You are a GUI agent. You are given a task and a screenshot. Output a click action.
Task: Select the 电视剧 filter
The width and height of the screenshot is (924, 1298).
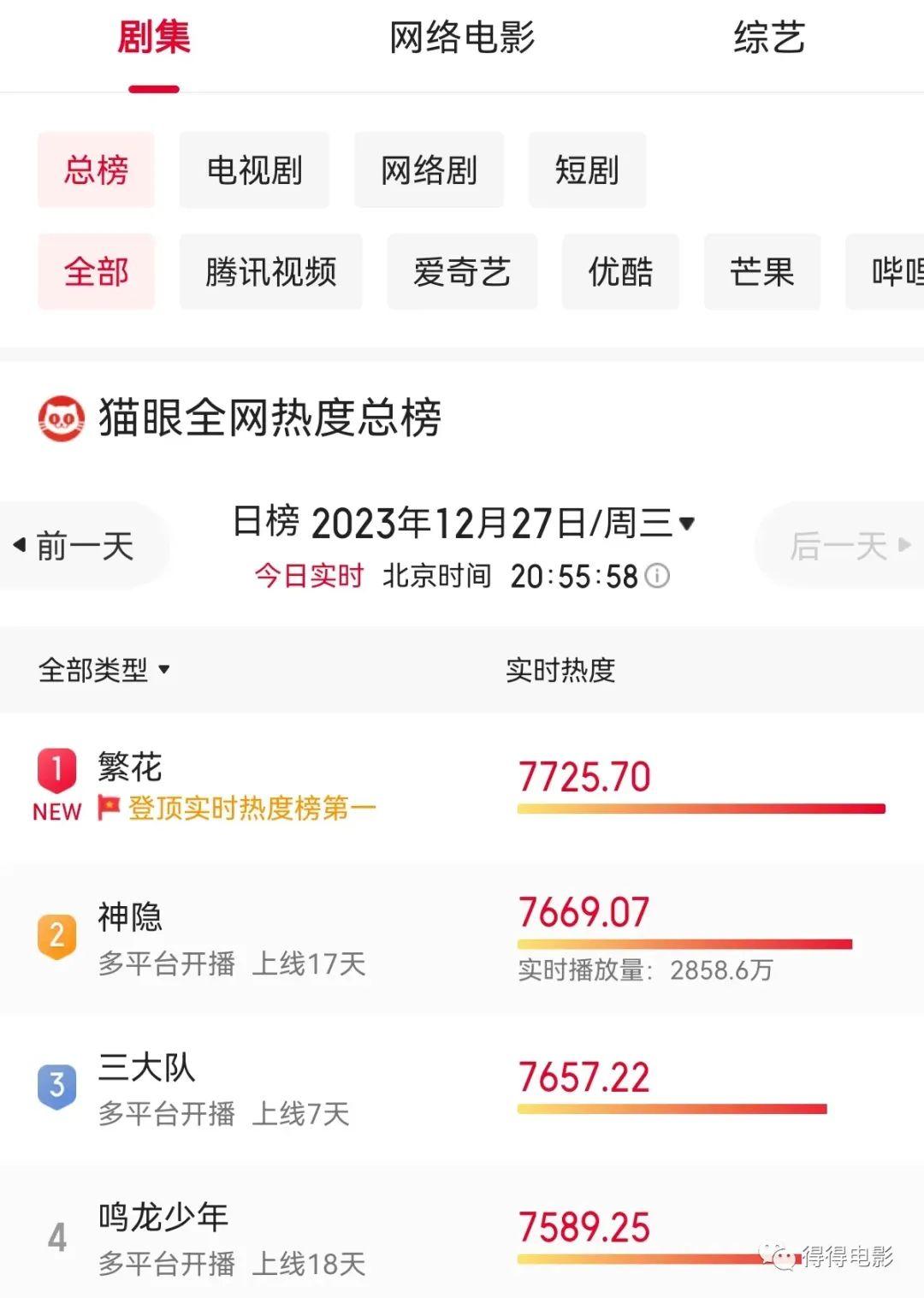click(x=253, y=170)
